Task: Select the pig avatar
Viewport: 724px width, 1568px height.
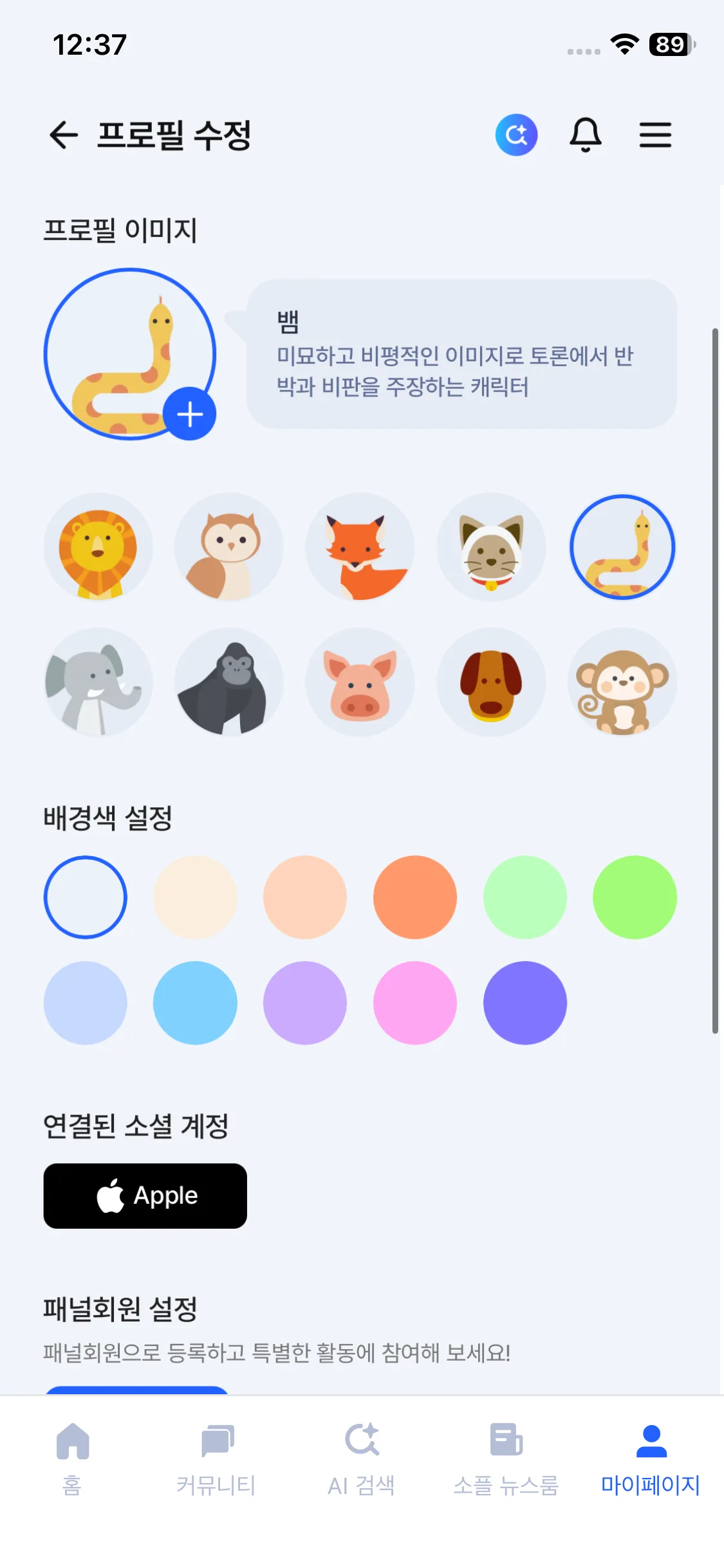Action: click(360, 682)
